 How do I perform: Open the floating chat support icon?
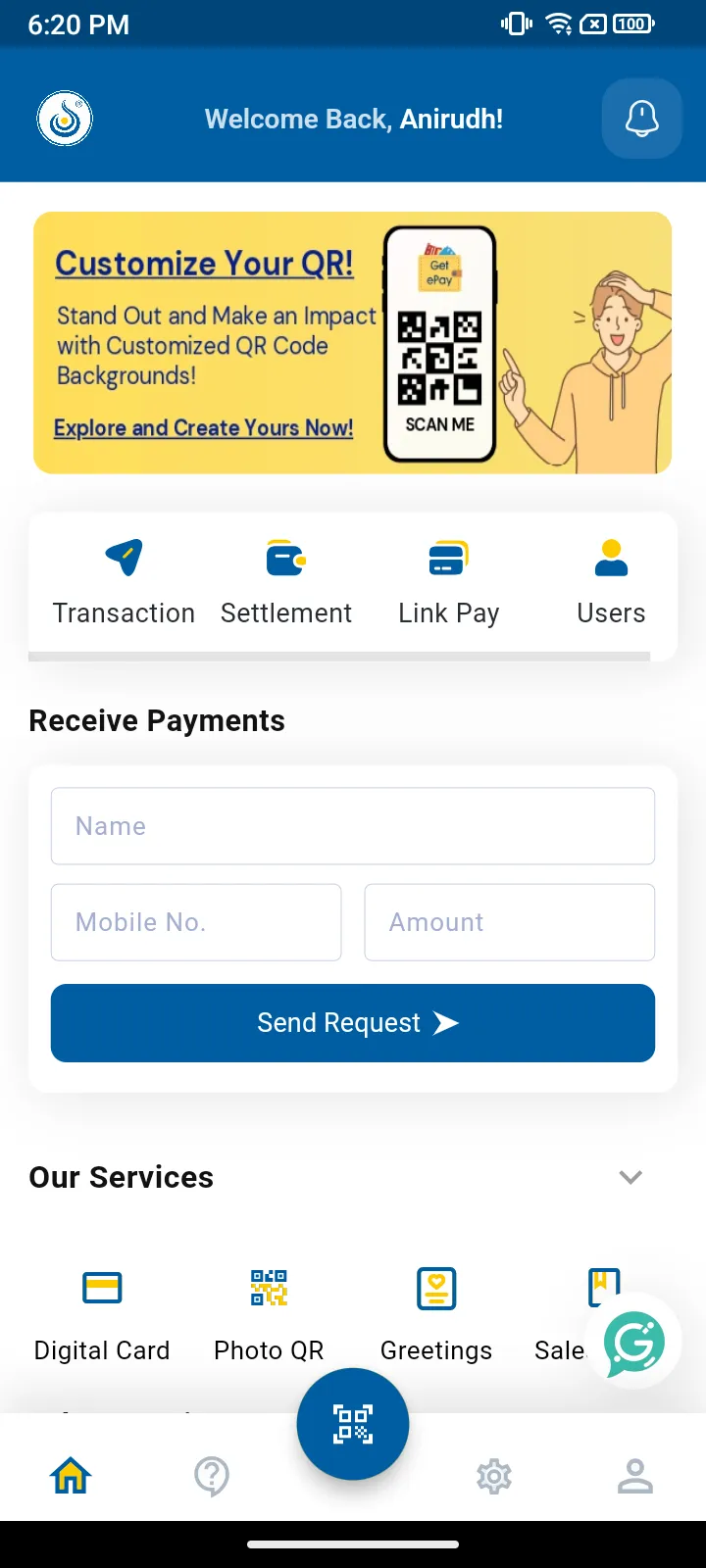[634, 1344]
